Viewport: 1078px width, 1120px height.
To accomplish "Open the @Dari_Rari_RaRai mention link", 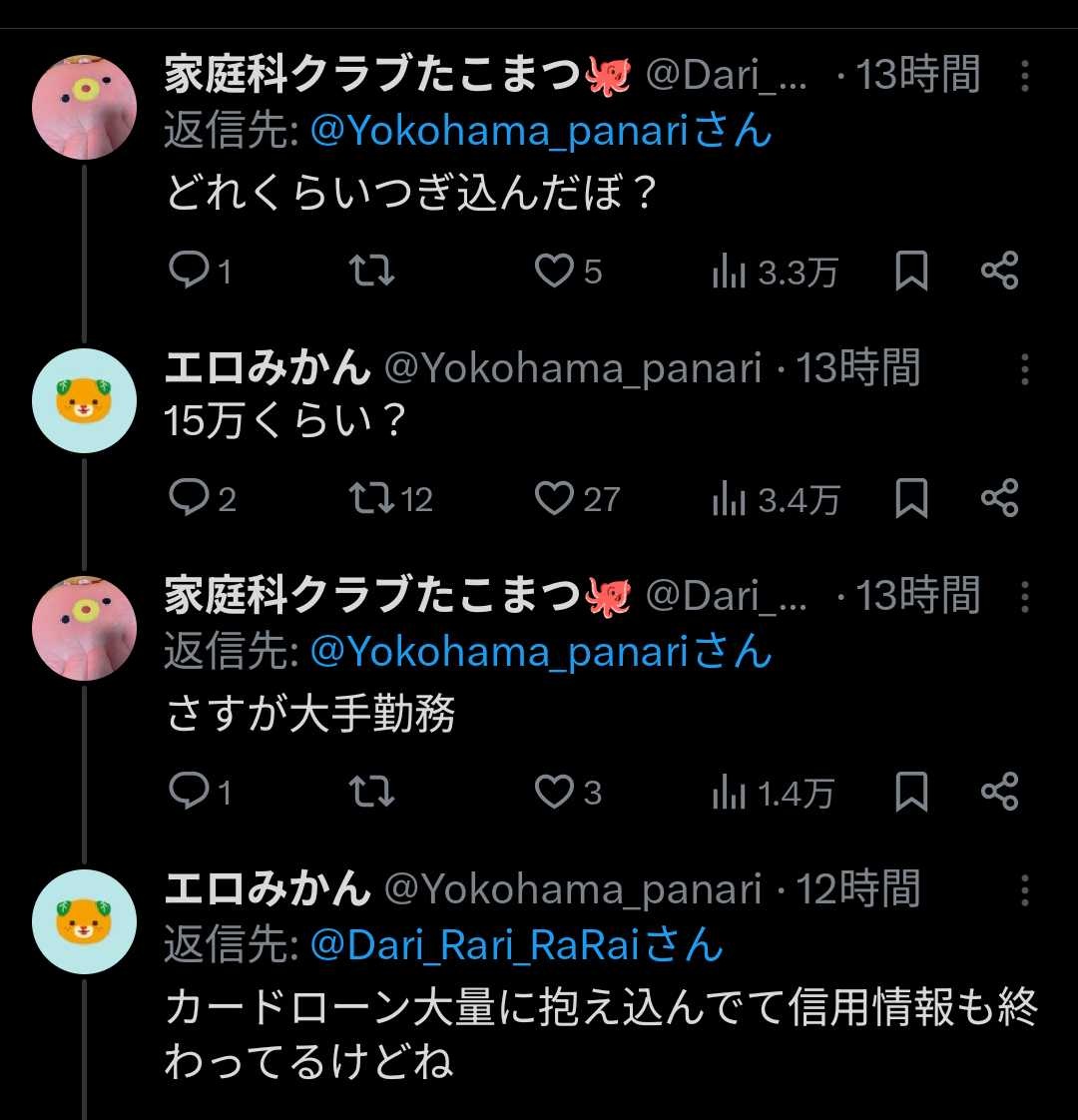I will tap(475, 944).
